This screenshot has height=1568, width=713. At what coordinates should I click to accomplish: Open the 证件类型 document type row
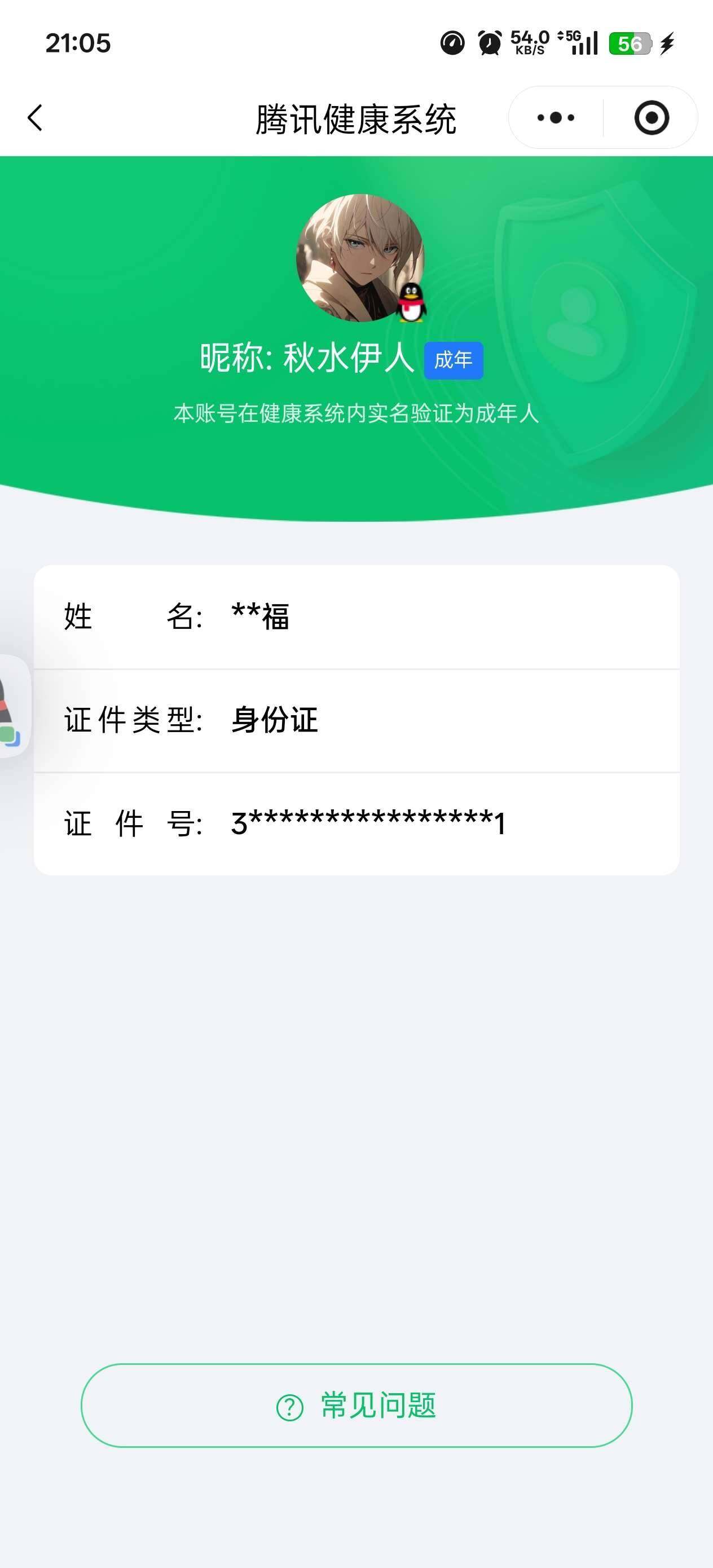click(356, 721)
